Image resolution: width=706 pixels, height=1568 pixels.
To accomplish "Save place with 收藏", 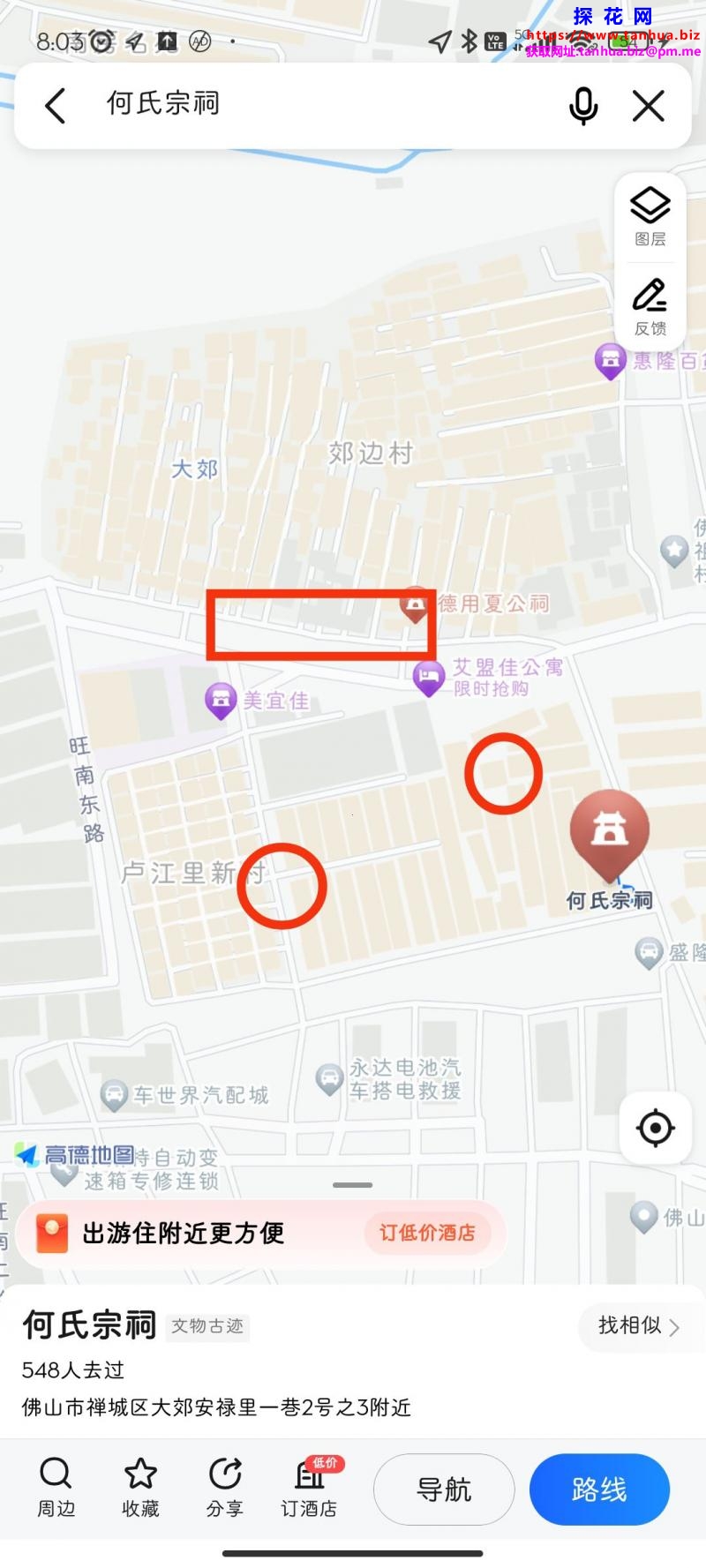I will (x=140, y=1488).
